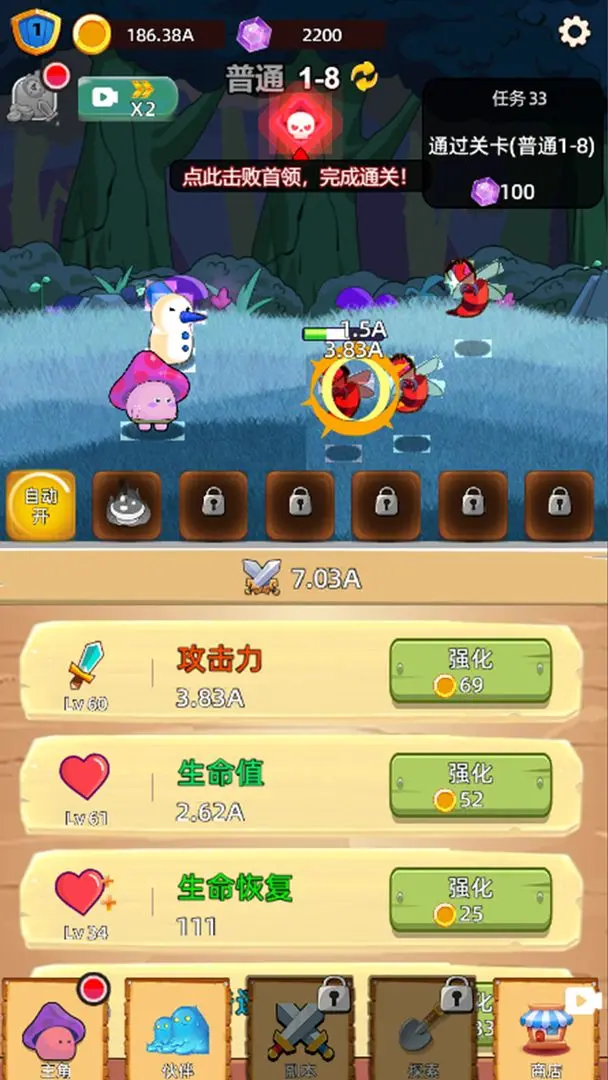This screenshot has width=608, height=1080.
Task: Upgrade 生命恢复 for 25 coins
Action: pyautogui.click(x=470, y=900)
